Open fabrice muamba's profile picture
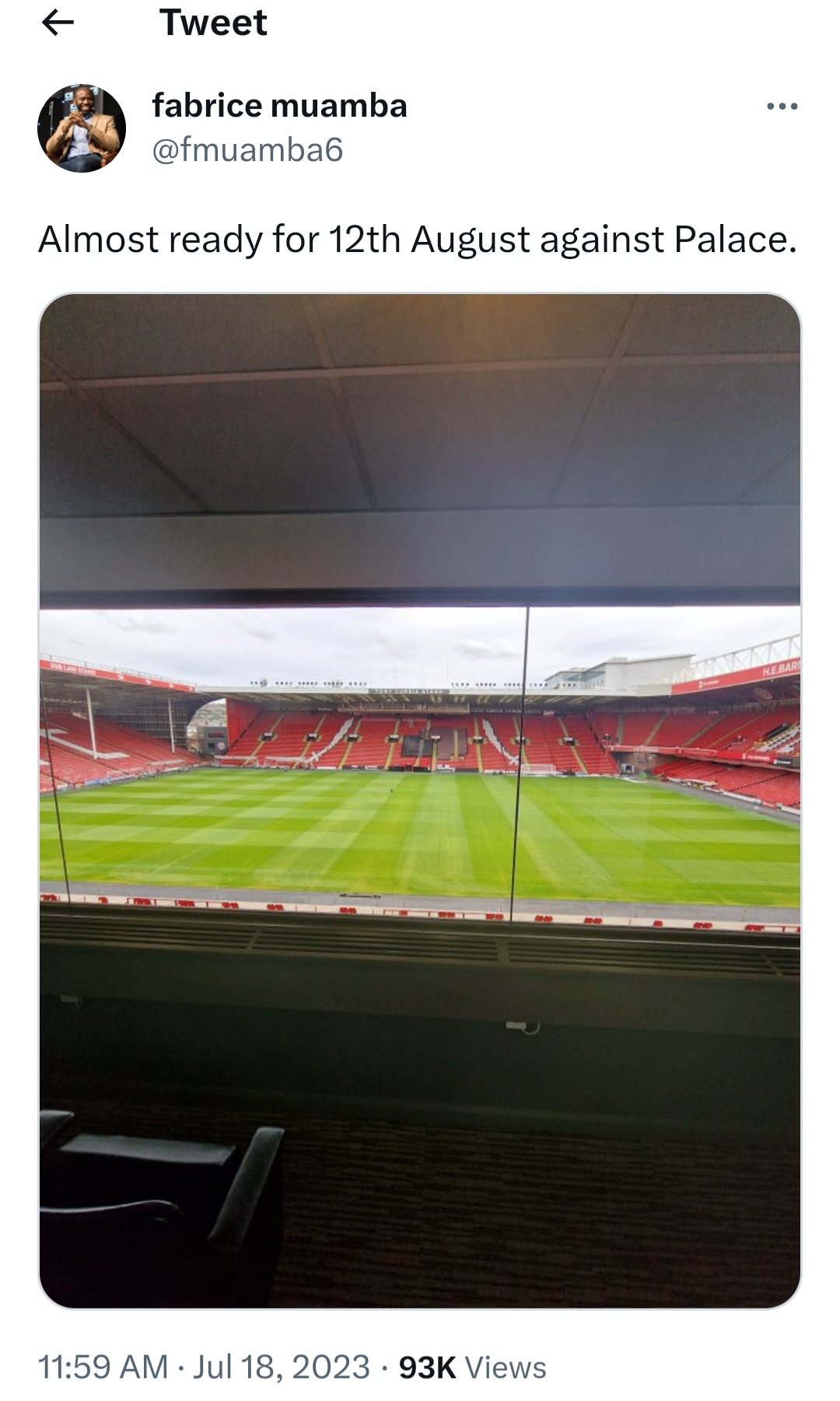Screen dimensions: 840x1401 82,128
